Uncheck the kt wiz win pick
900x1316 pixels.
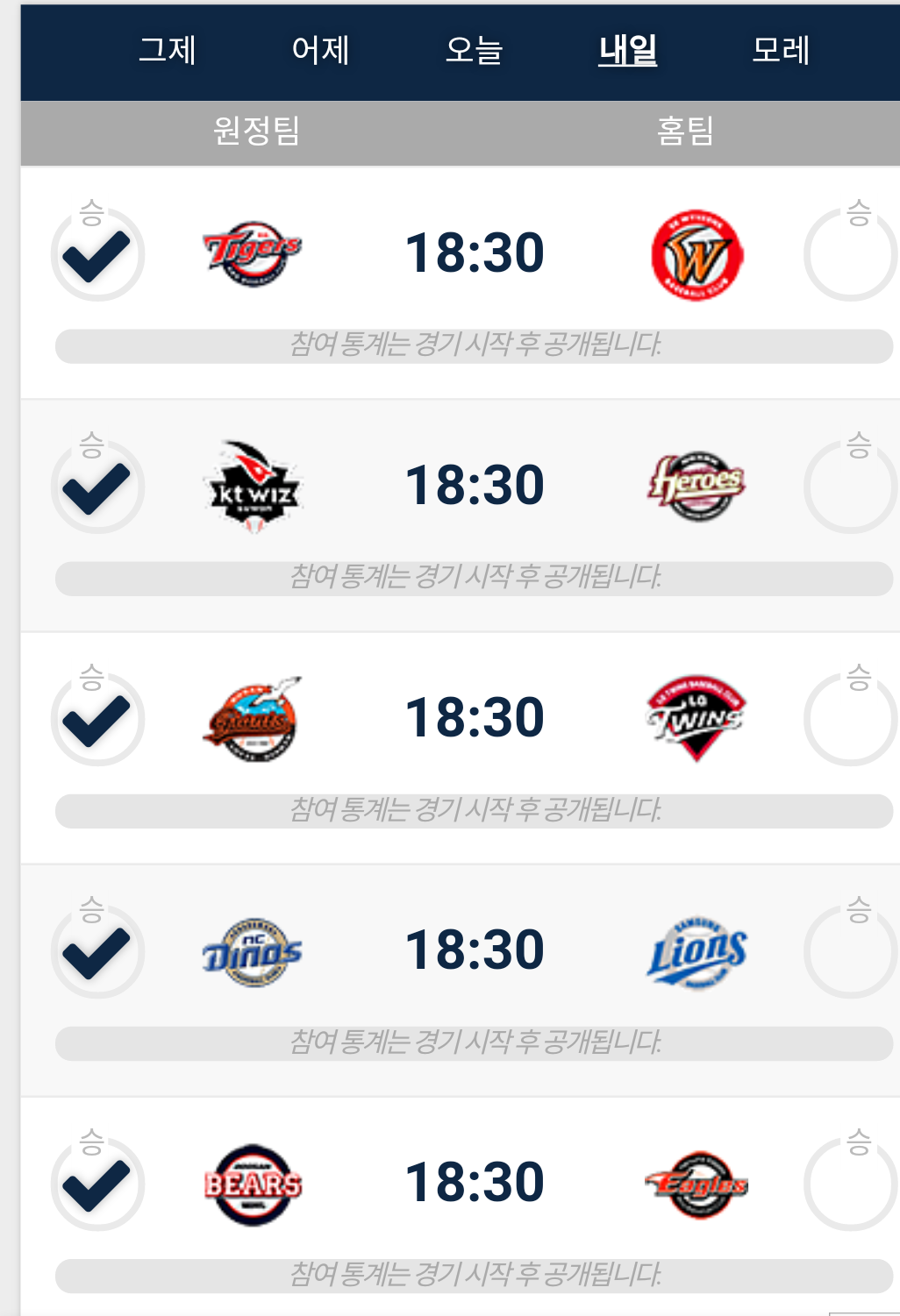coord(97,487)
